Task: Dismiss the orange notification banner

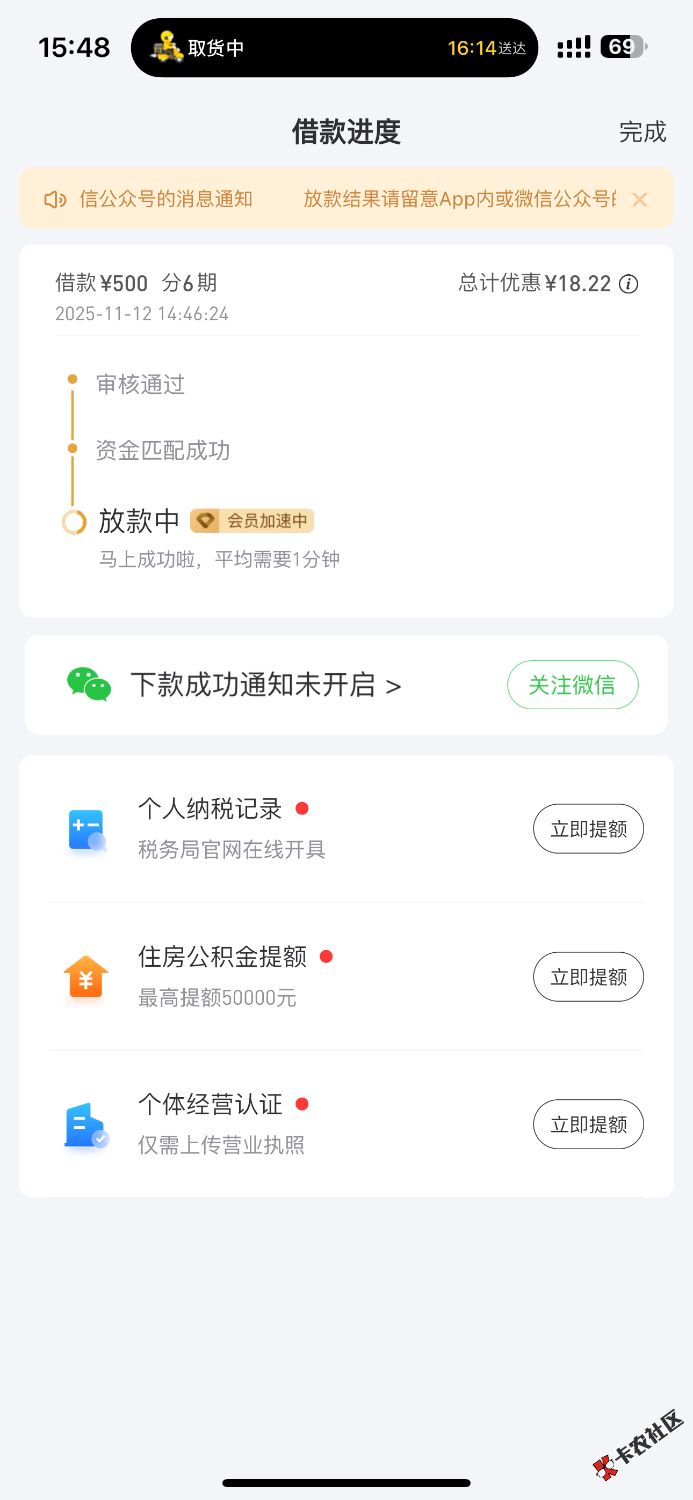Action: coord(640,200)
